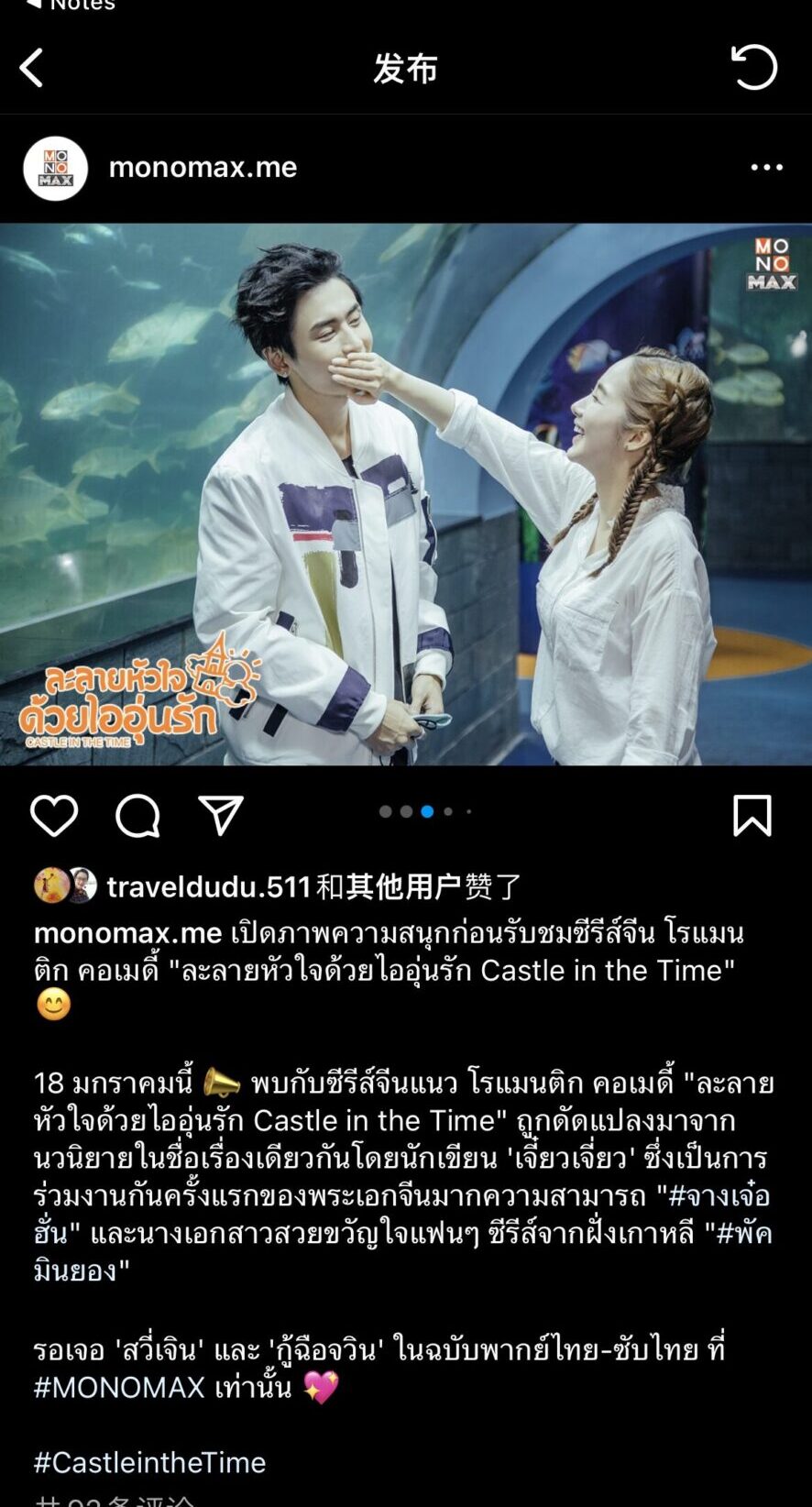
Task: Open the post's three-dot options menu
Action: click(x=766, y=167)
